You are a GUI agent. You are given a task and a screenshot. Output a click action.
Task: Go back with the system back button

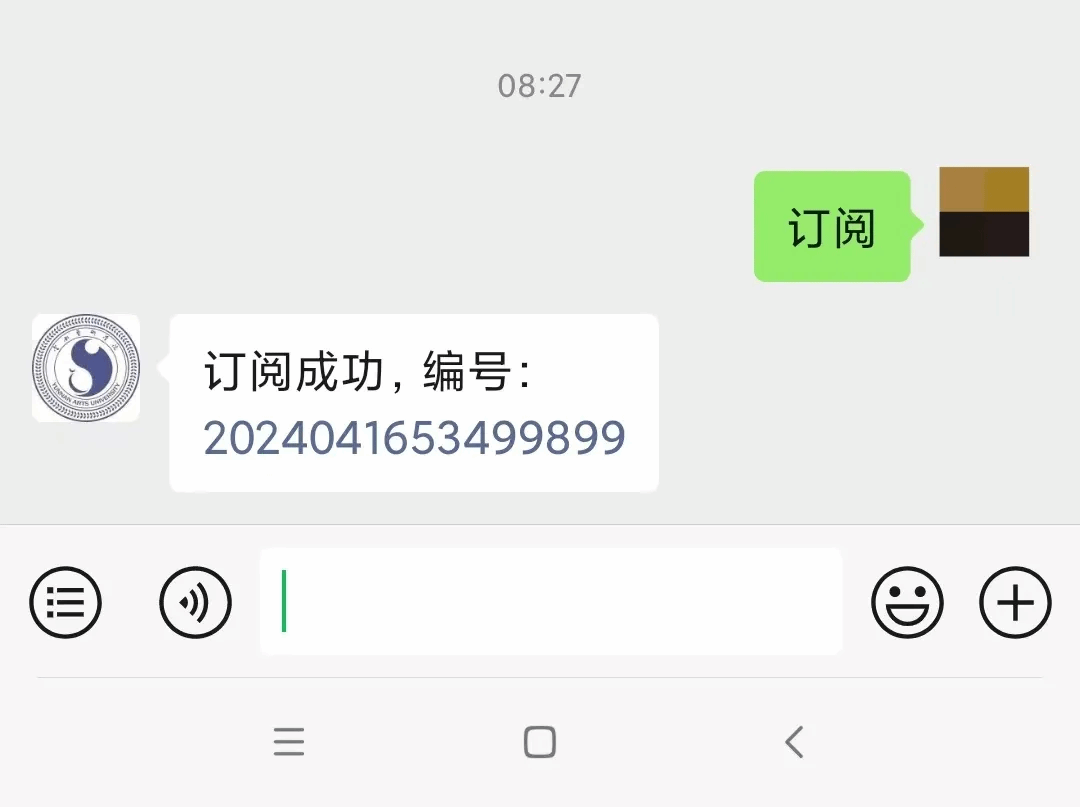(x=794, y=742)
